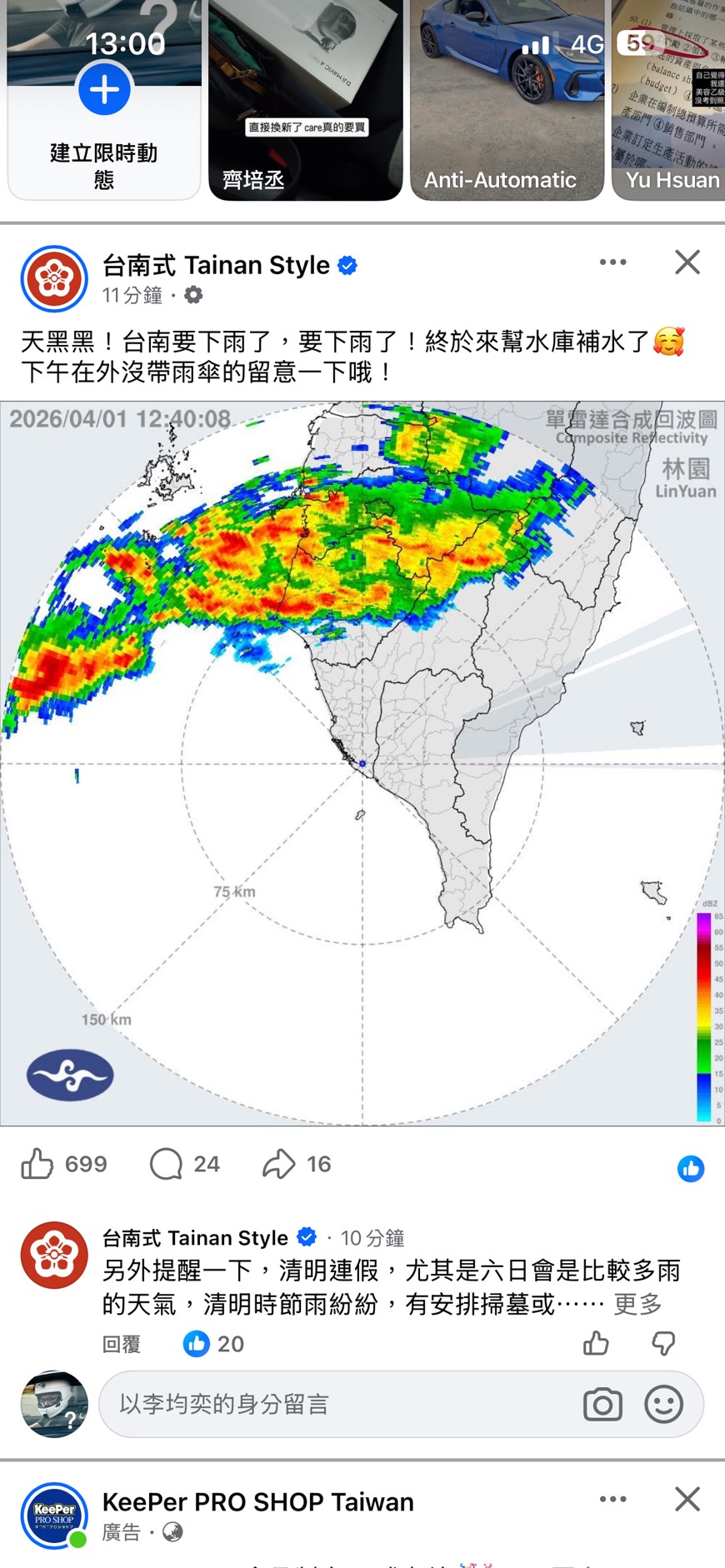Screen dimensions: 725x1568
Task: Open overflow menu on 台南式 Tainan Style post
Action: click(612, 262)
